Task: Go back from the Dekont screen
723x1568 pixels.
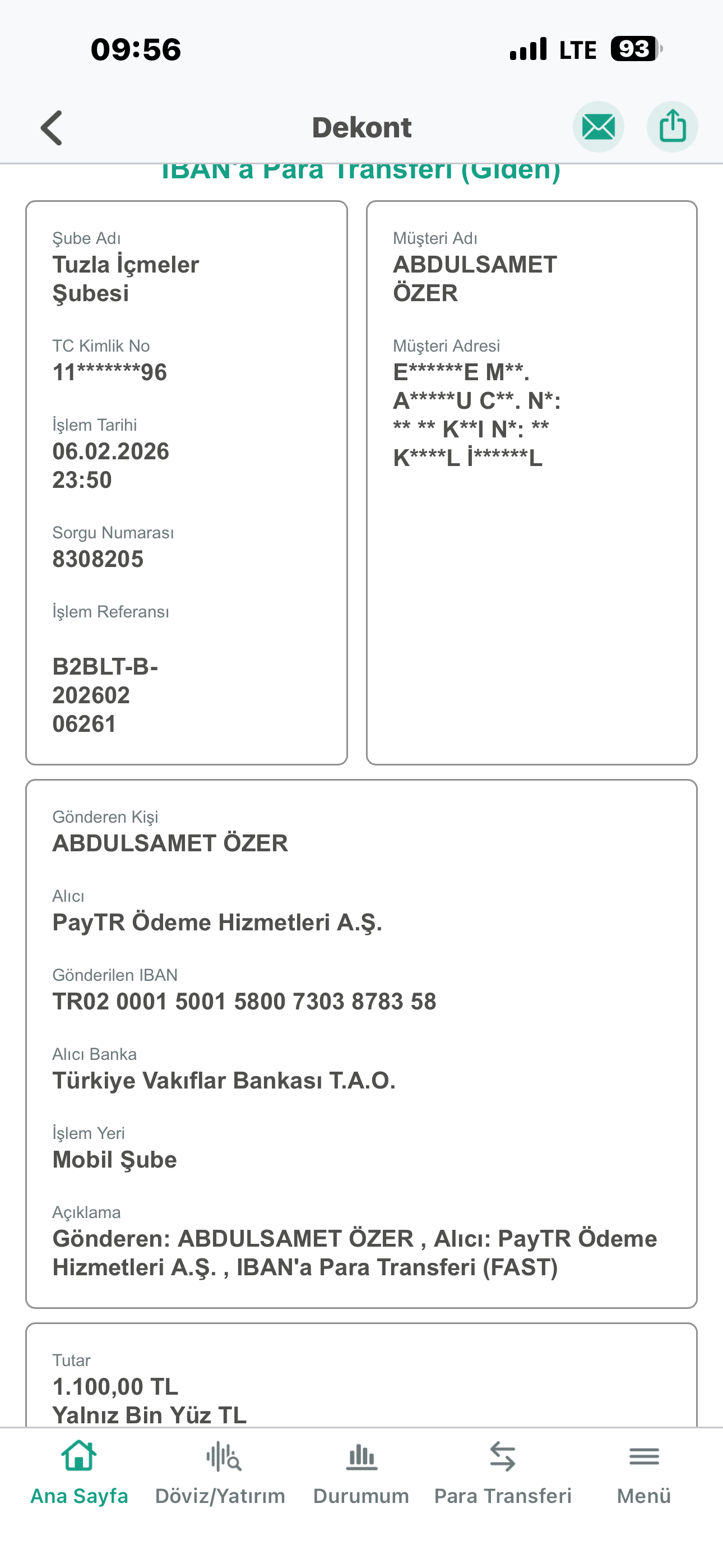Action: click(52, 128)
